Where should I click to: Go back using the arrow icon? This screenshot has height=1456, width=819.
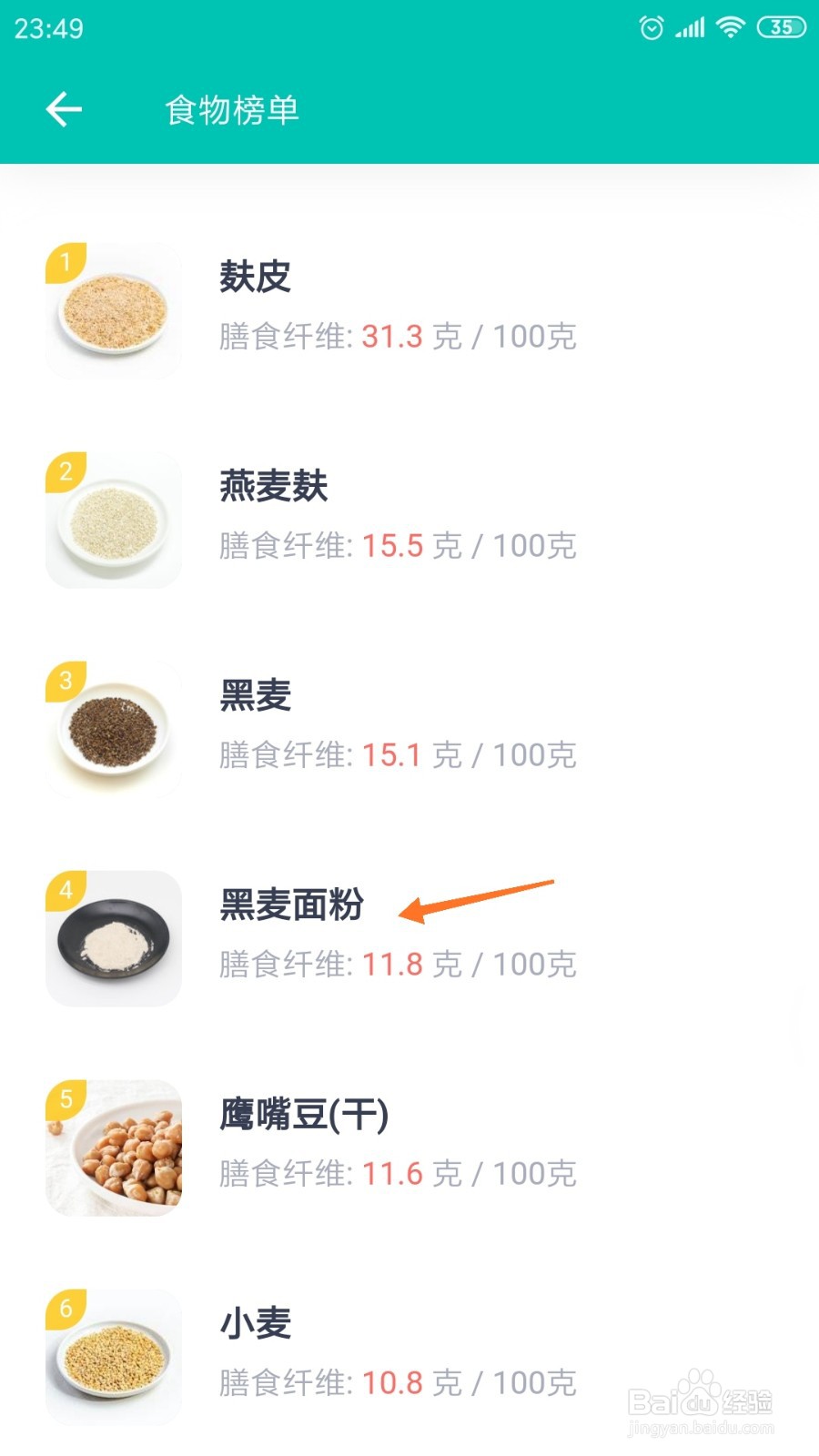tap(64, 109)
